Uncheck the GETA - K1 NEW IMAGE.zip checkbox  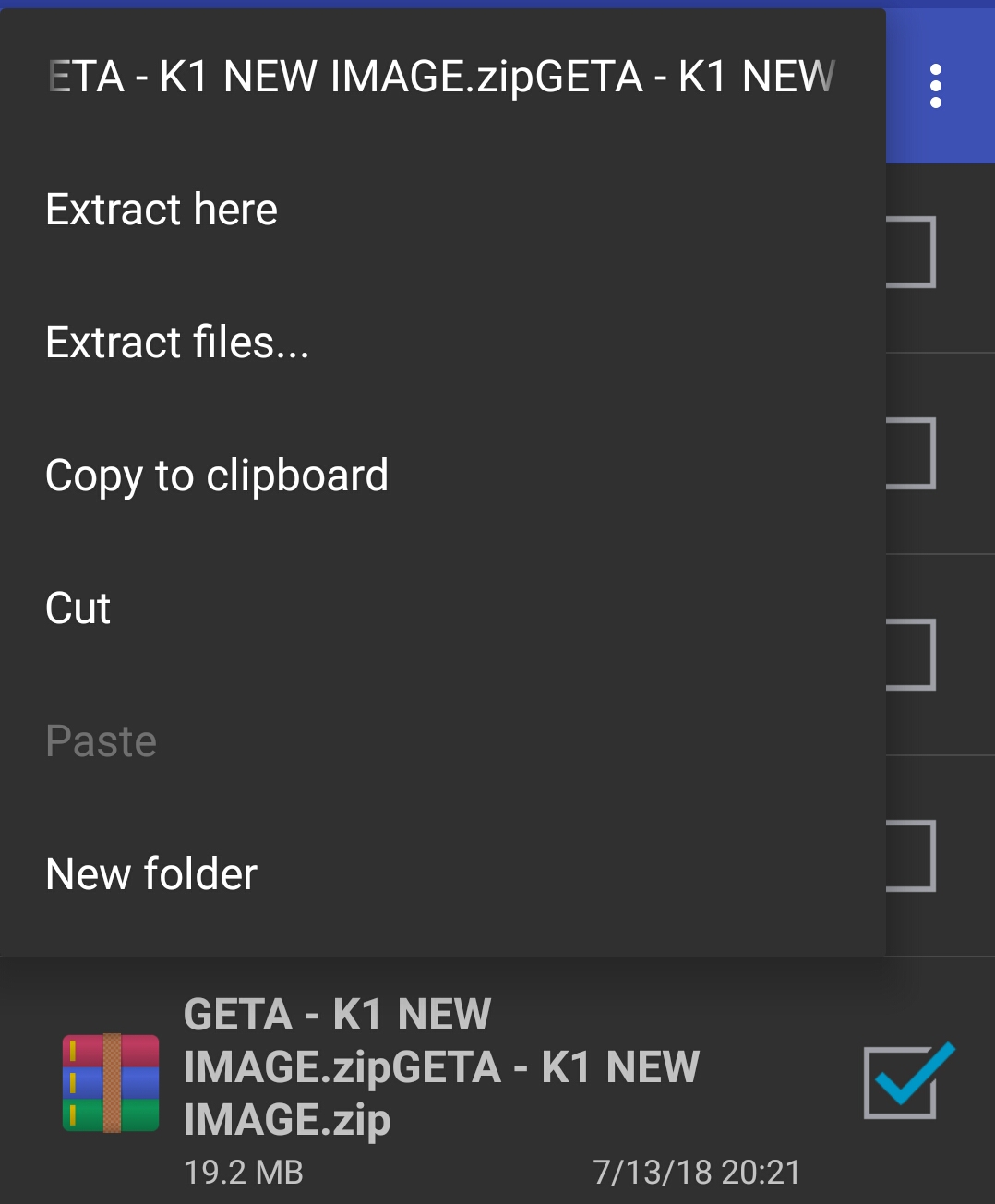pyautogui.click(x=908, y=1080)
